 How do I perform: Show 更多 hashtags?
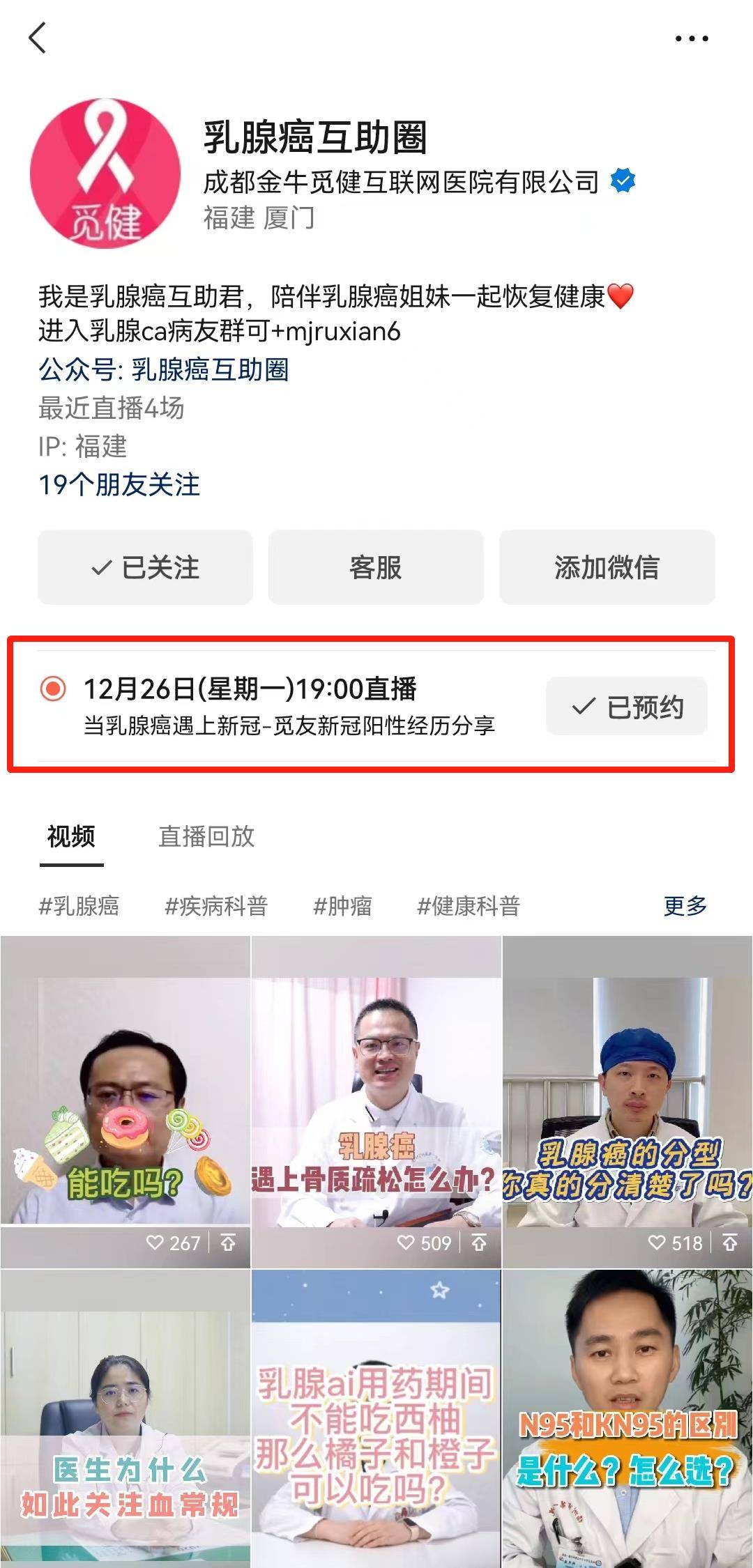tap(685, 906)
